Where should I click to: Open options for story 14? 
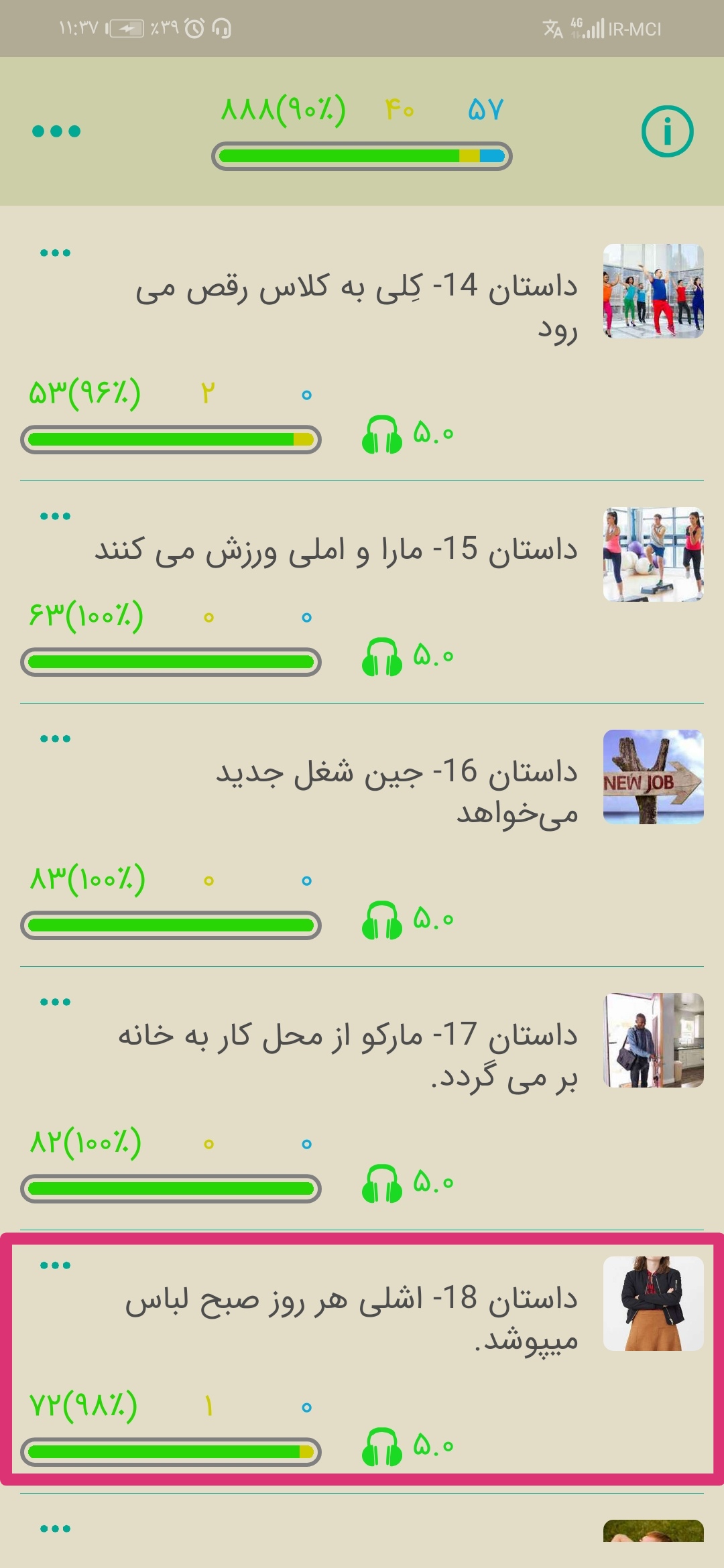[55, 253]
